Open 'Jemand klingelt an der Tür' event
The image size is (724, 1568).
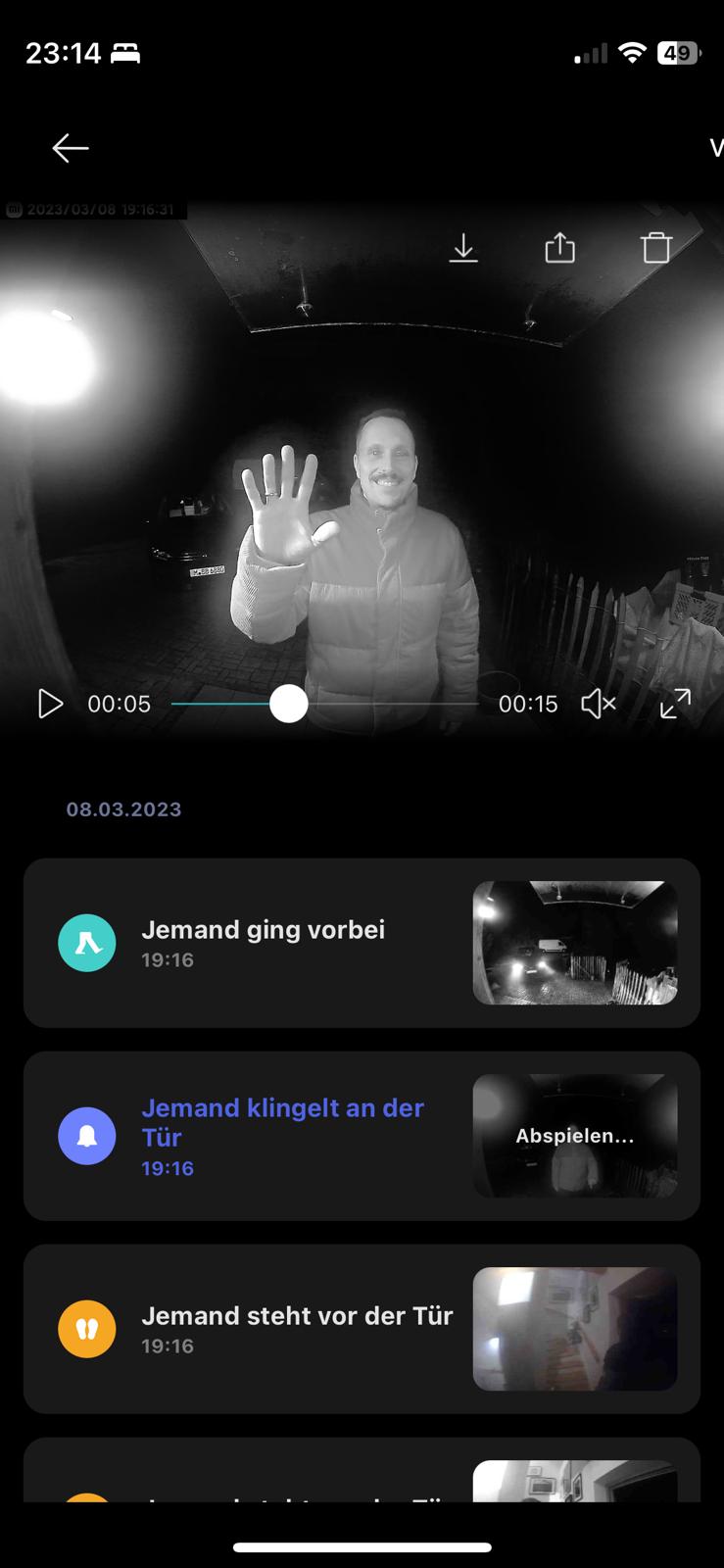(x=362, y=1136)
